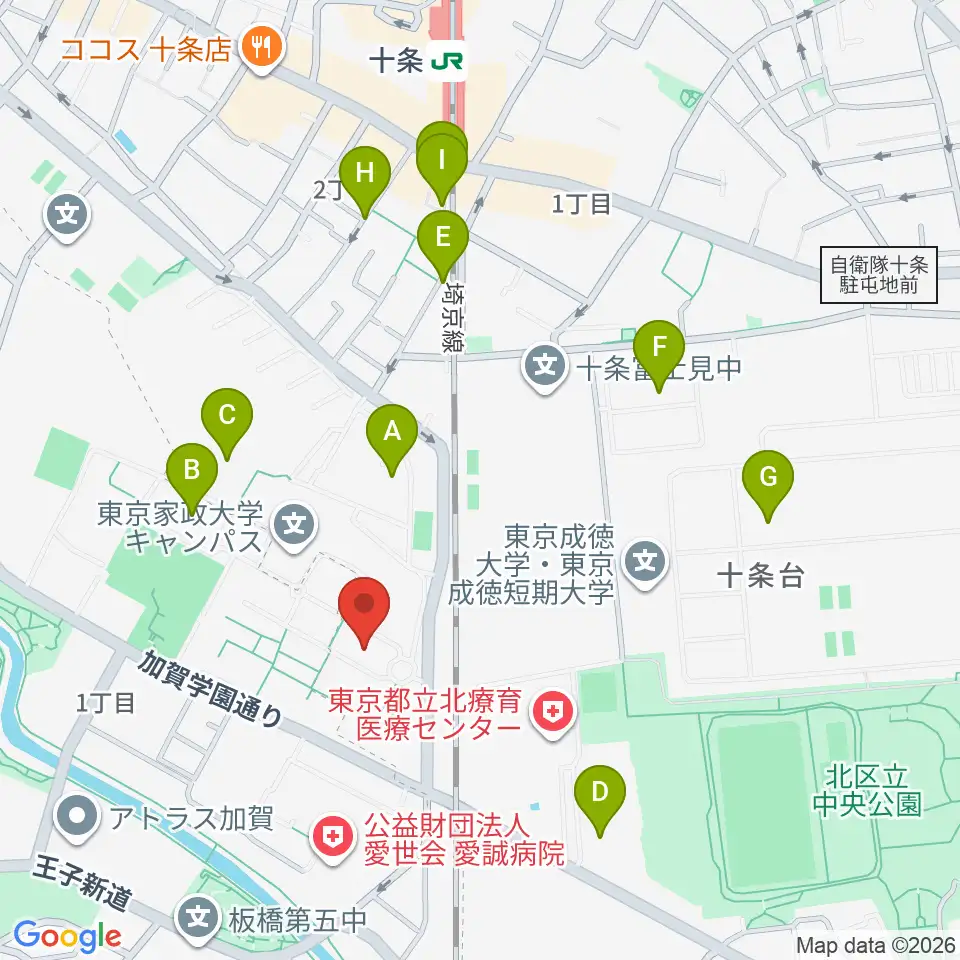Tap the green marker labeled C
This screenshot has height=960, width=960.
coord(227,416)
